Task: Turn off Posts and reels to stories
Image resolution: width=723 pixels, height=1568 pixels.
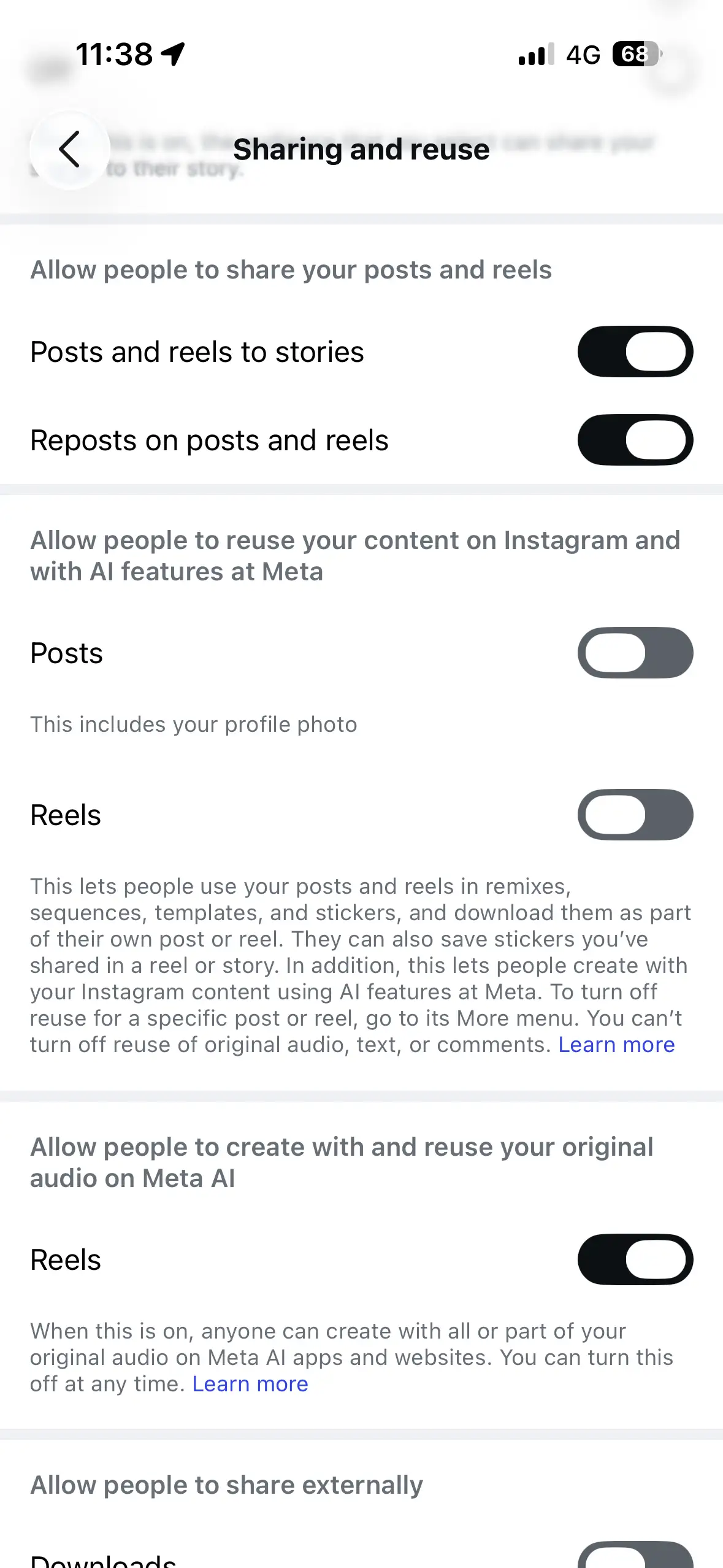Action: 635,352
